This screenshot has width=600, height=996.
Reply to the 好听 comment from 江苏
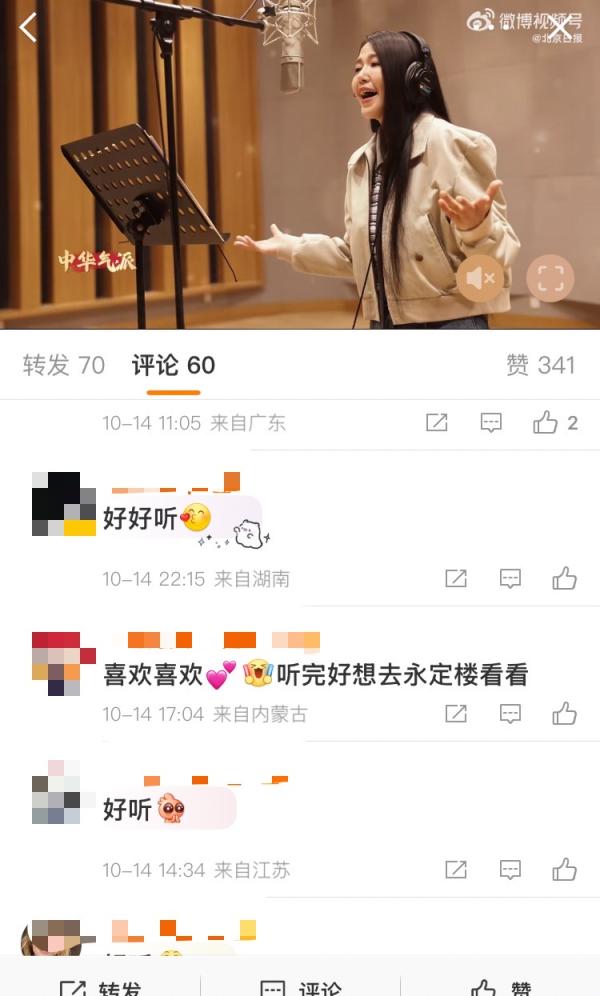pos(510,869)
